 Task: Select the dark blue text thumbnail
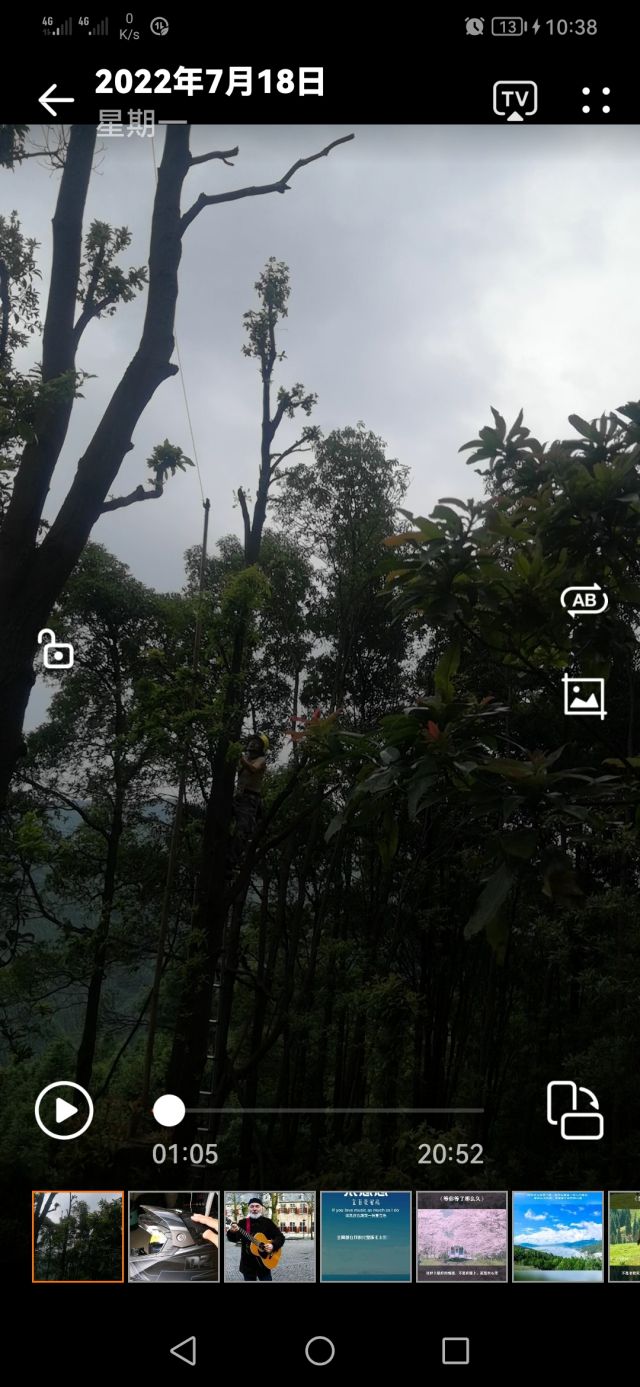point(366,1236)
